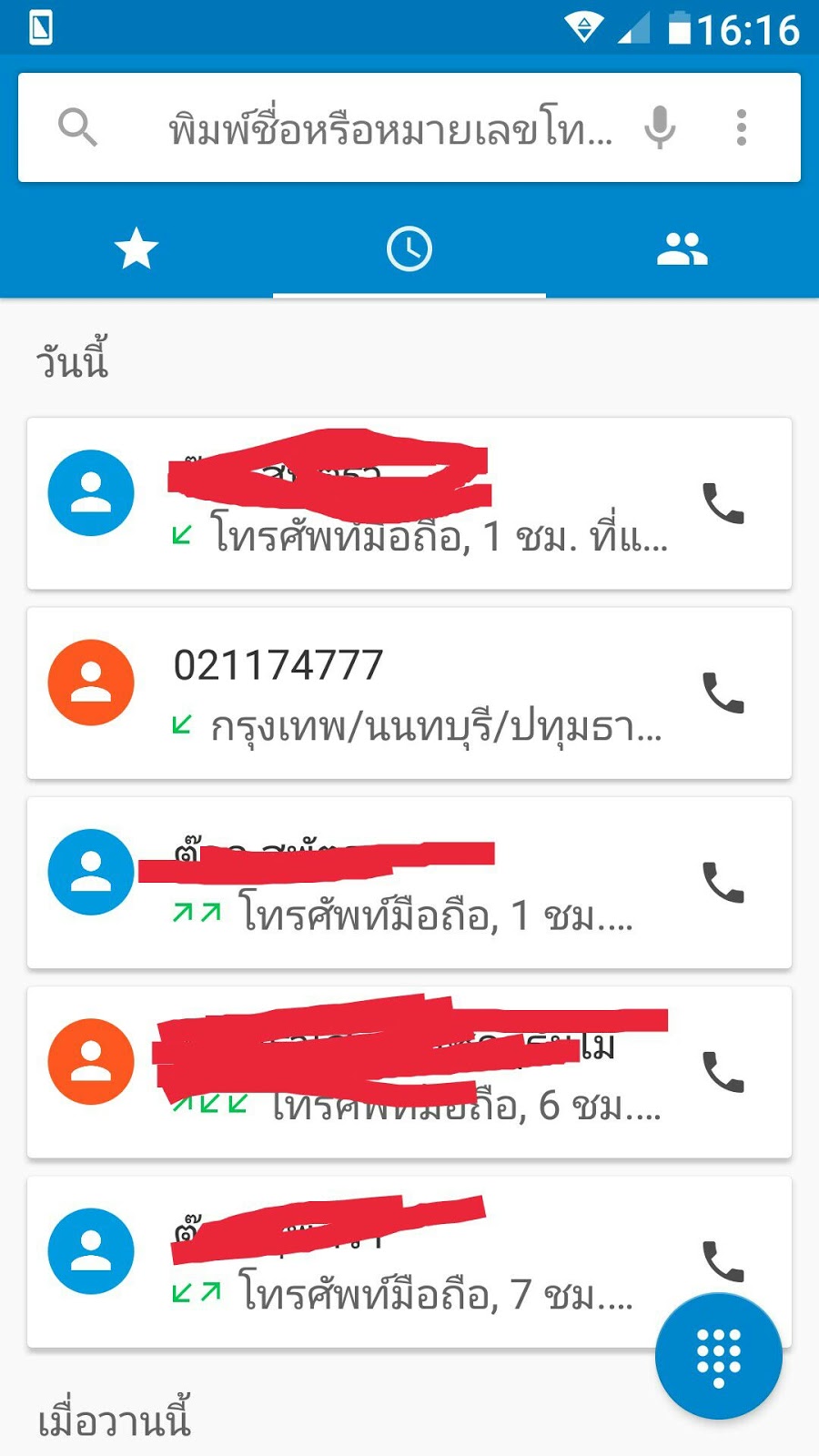Open the call entry for 021174777
This screenshot has height=1456, width=819.
409,693
